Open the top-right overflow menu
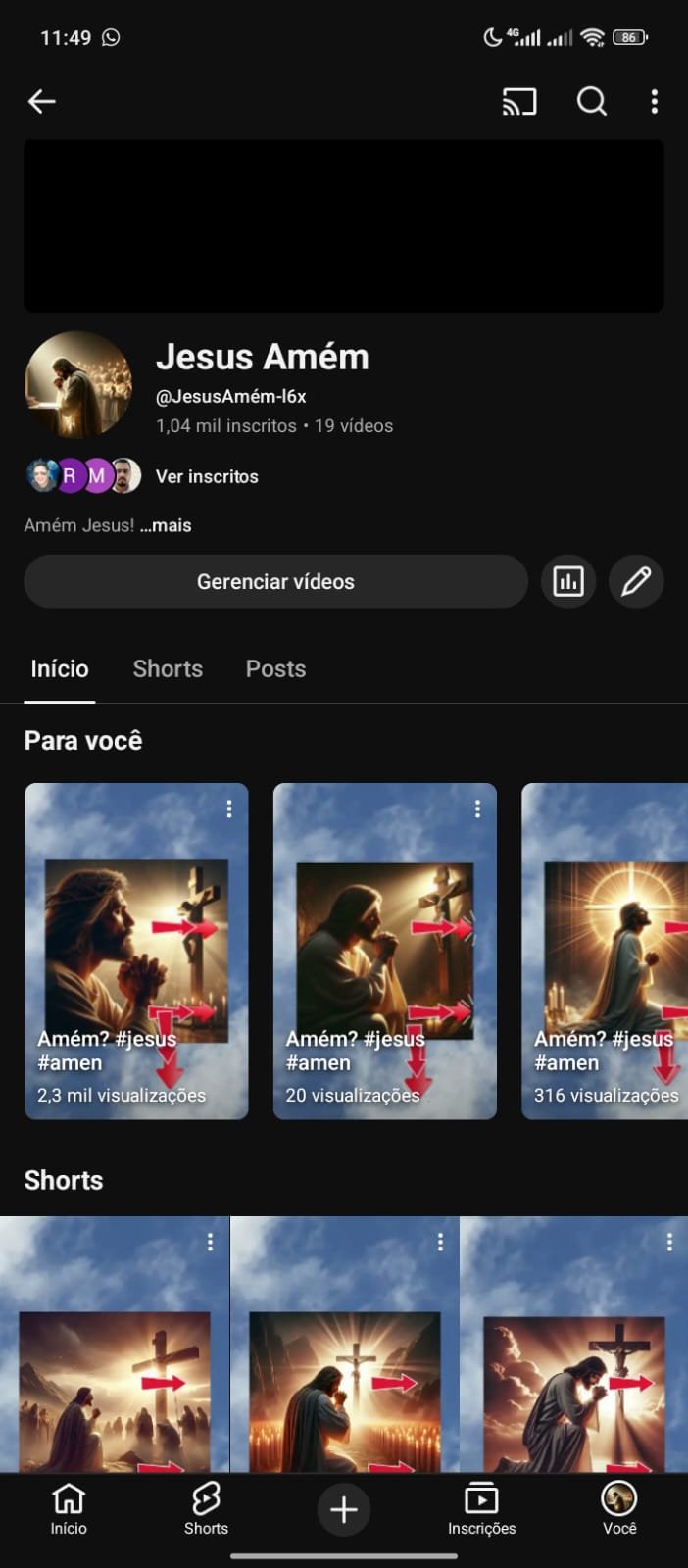Image resolution: width=688 pixels, height=1568 pixels. click(654, 101)
